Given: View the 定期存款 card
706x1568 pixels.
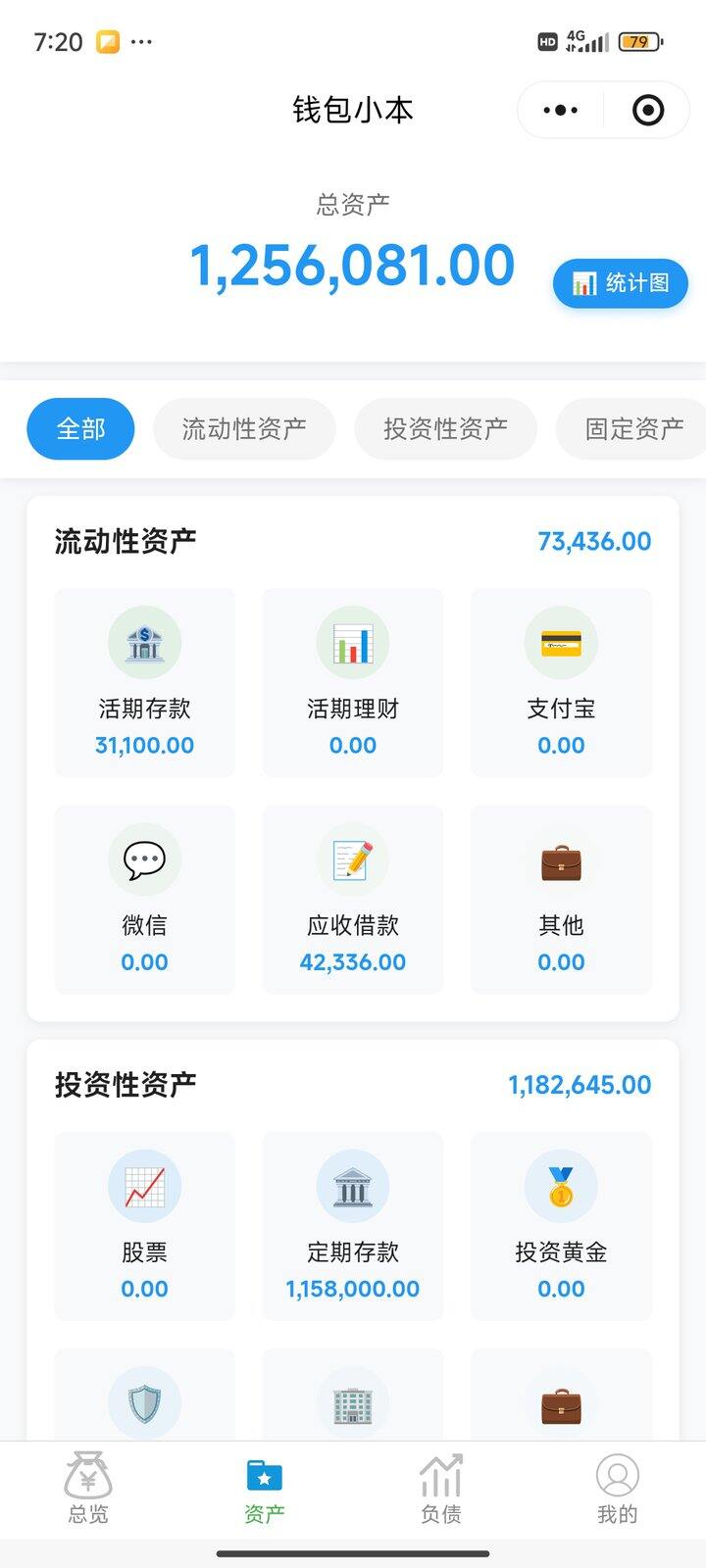Looking at the screenshot, I should 353,1225.
